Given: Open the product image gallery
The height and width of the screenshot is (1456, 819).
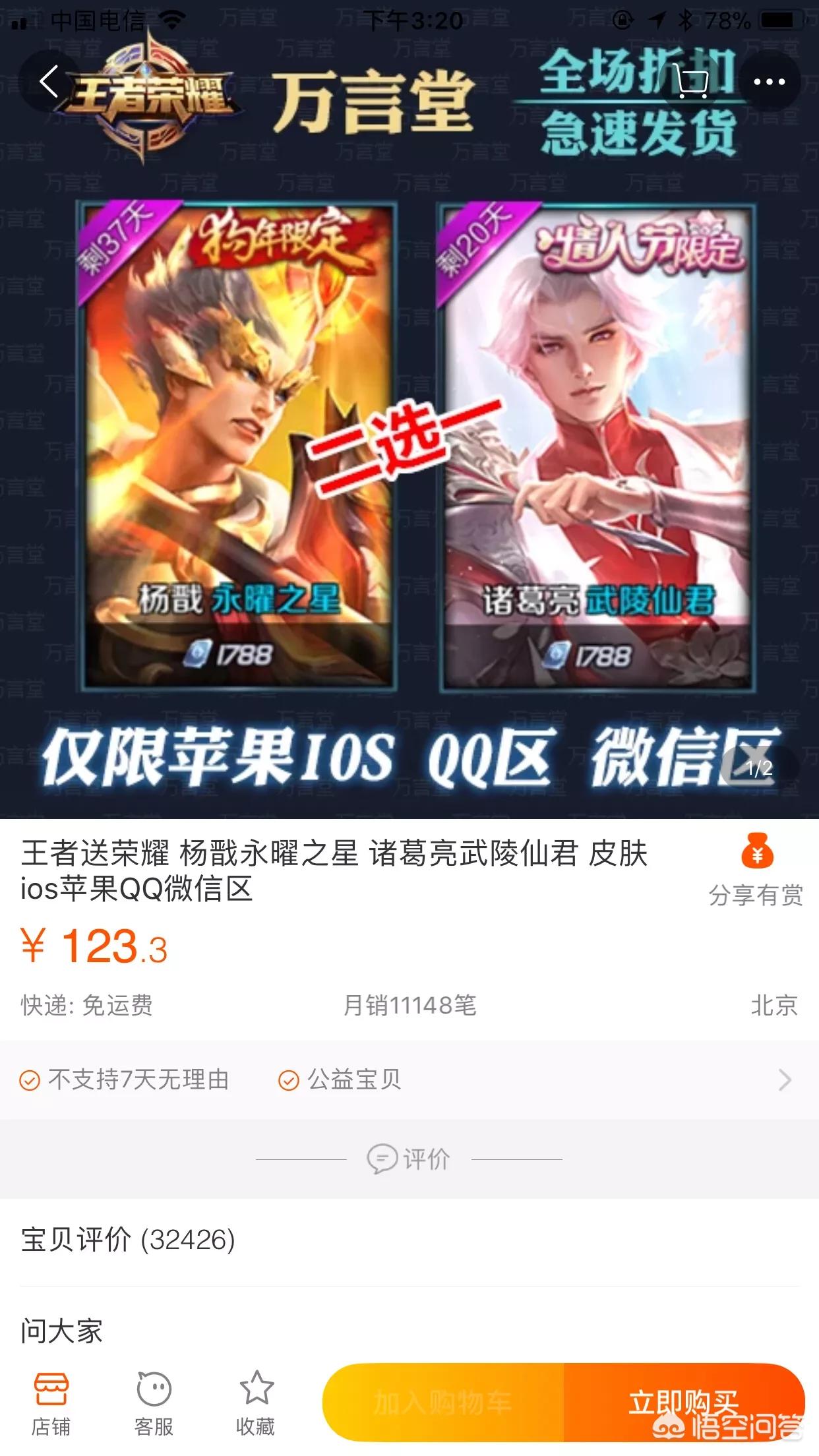Looking at the screenshot, I should (x=409, y=448).
